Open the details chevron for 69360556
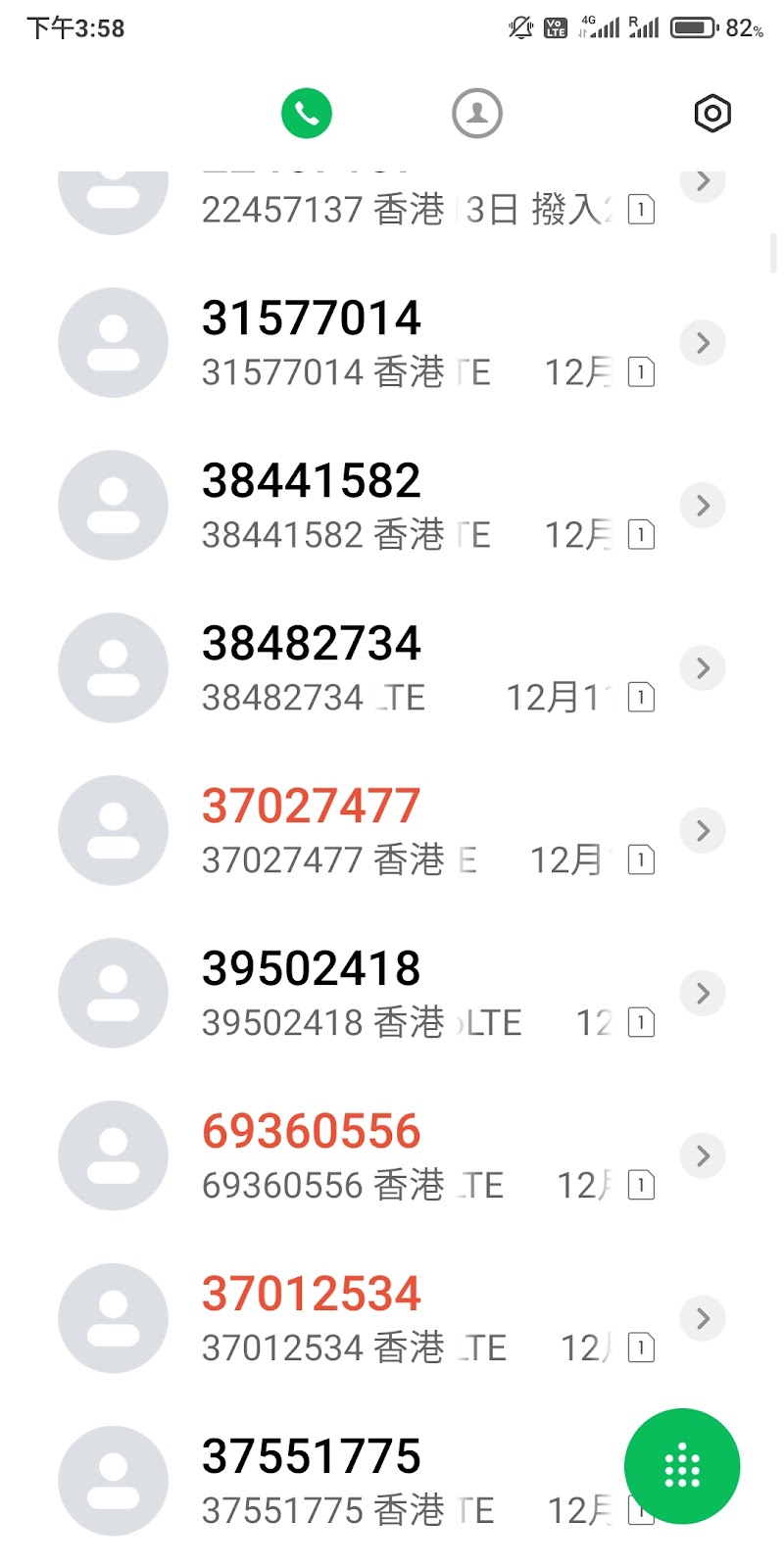Screen dimensions: 784x1568 tap(703, 1156)
